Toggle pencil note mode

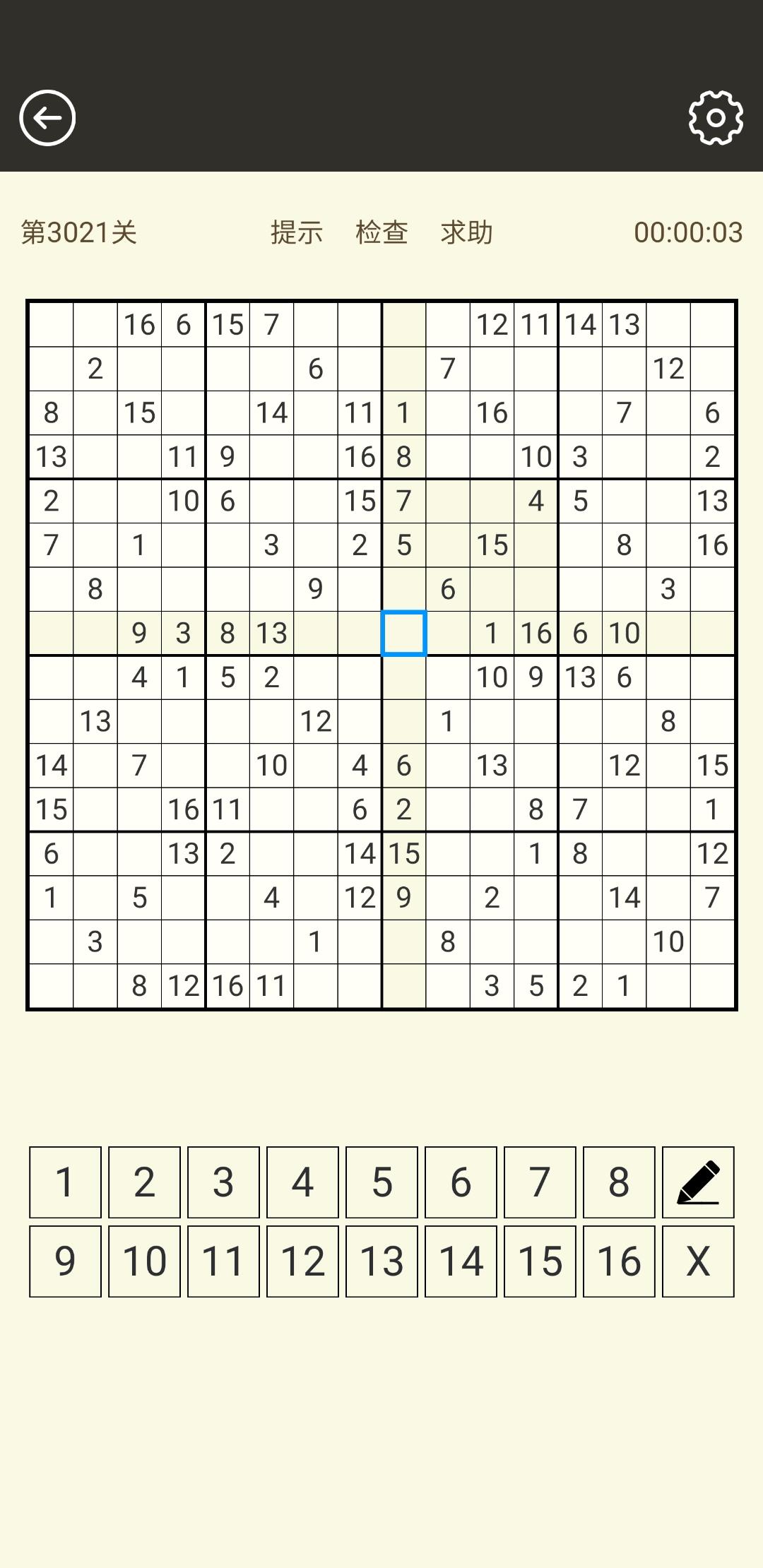click(698, 1182)
